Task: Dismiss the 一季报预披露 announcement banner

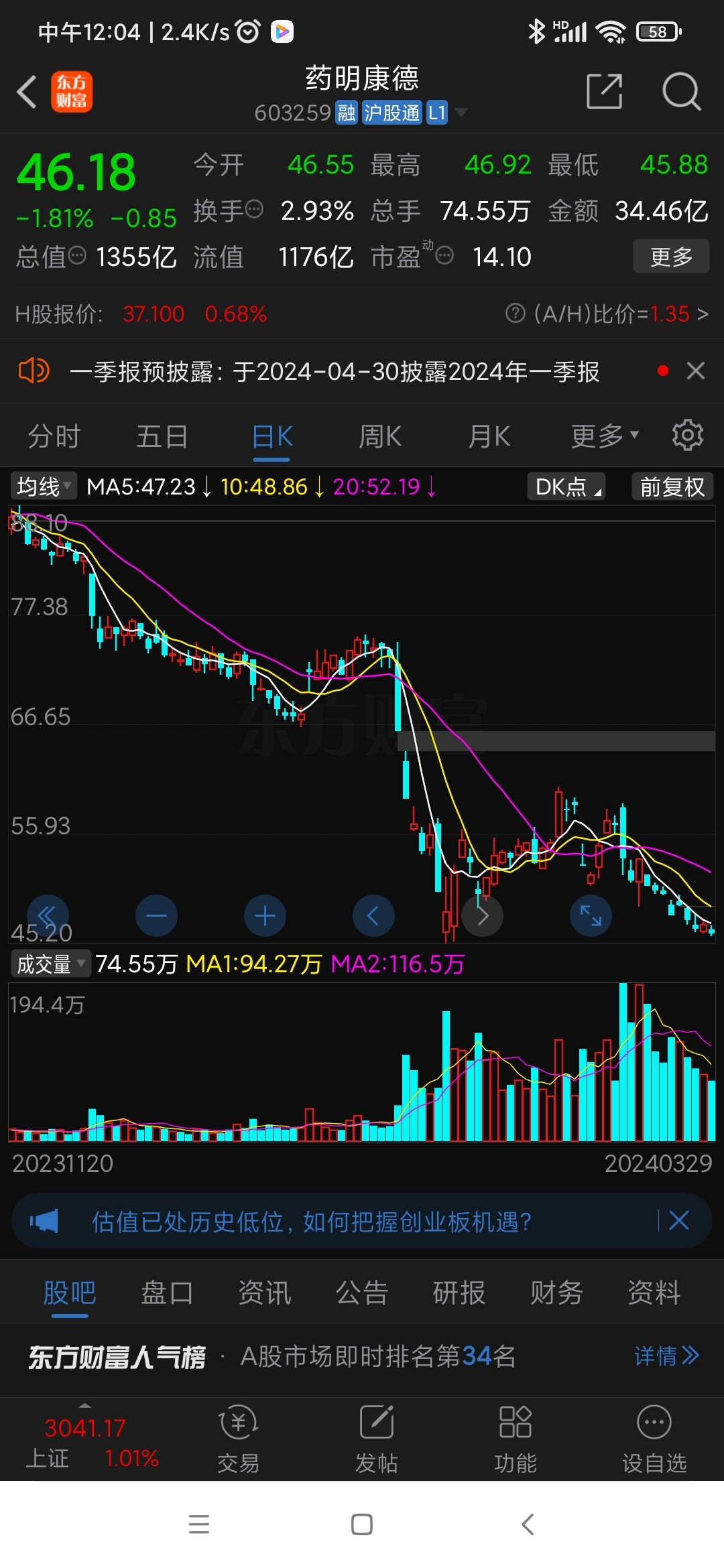Action: [x=696, y=371]
